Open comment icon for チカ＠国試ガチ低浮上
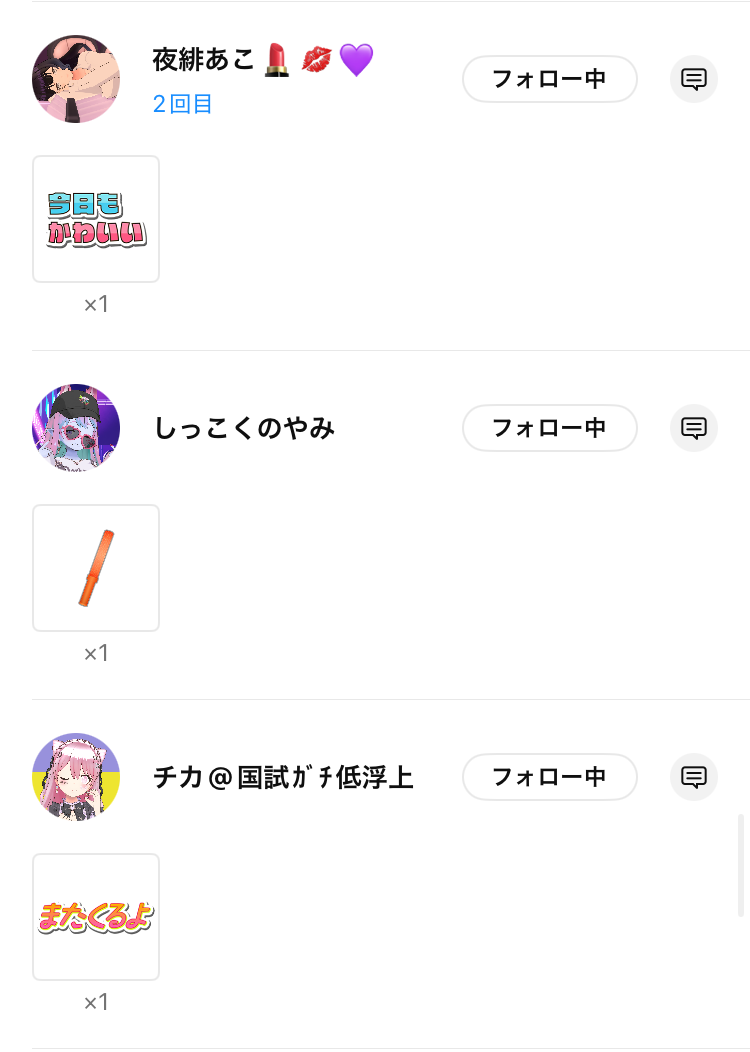 coord(694,777)
